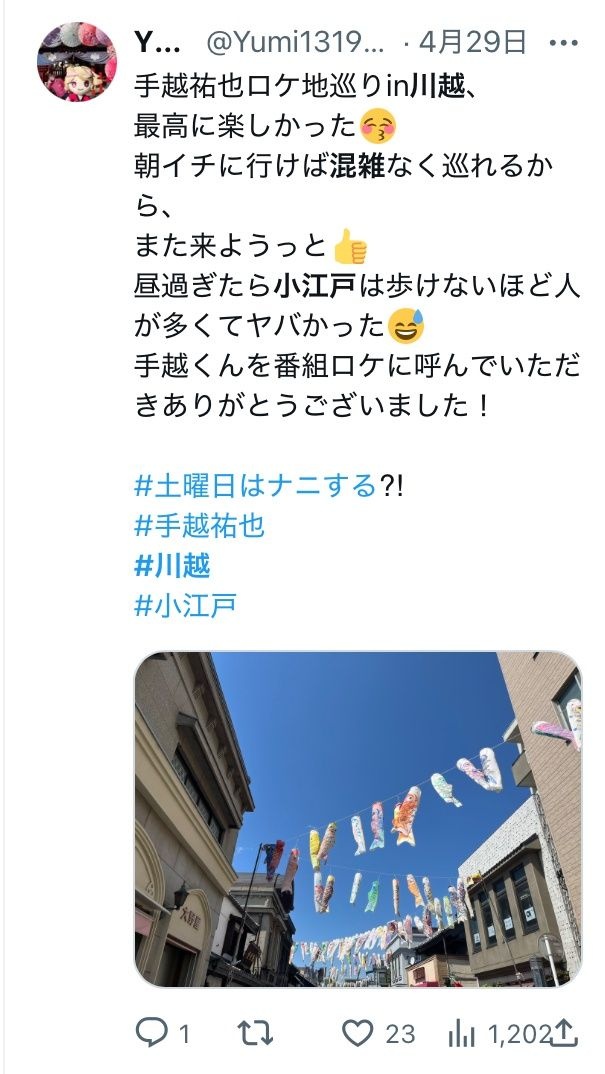The image size is (605, 1074).
Task: Like this post
Action: [x=378, y=1032]
